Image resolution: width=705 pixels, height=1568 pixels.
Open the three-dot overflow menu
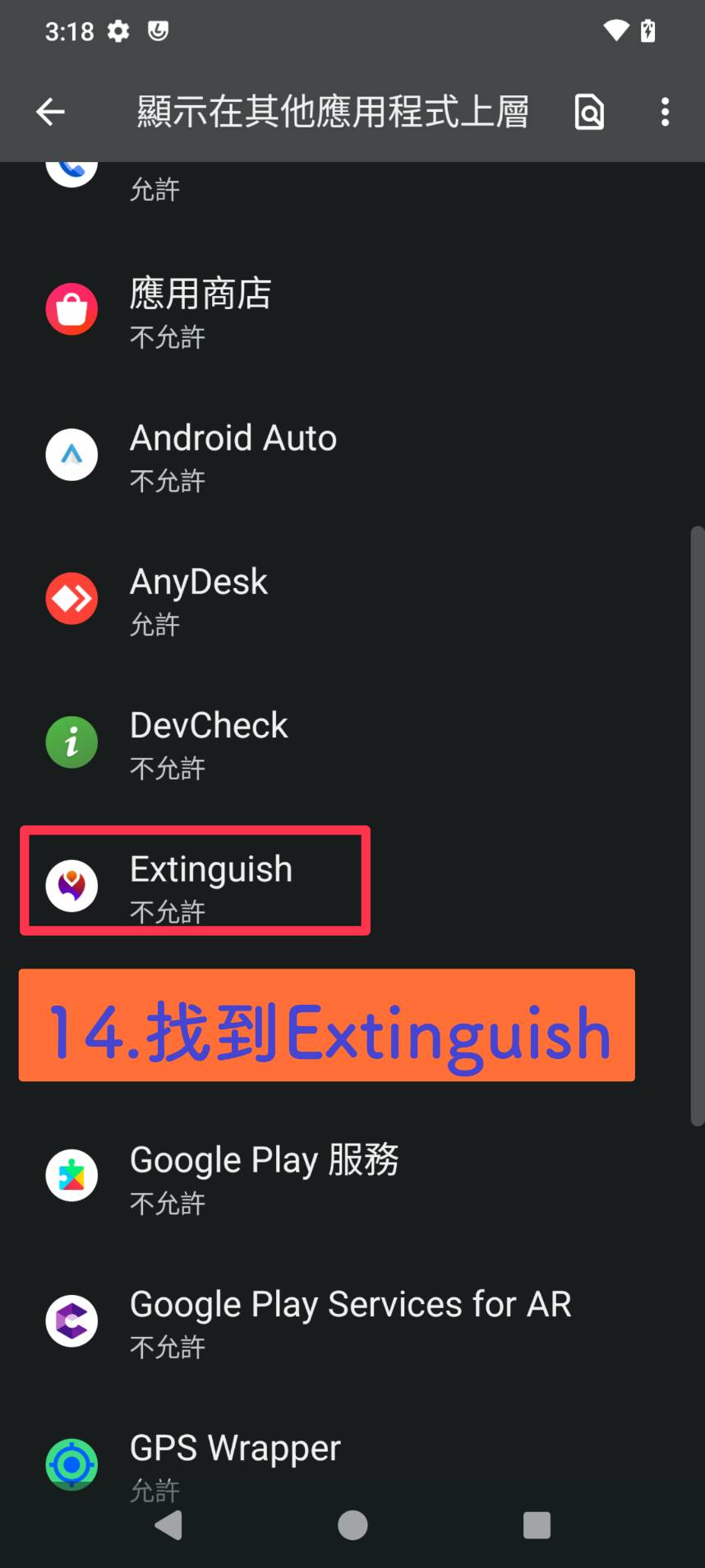(x=665, y=112)
